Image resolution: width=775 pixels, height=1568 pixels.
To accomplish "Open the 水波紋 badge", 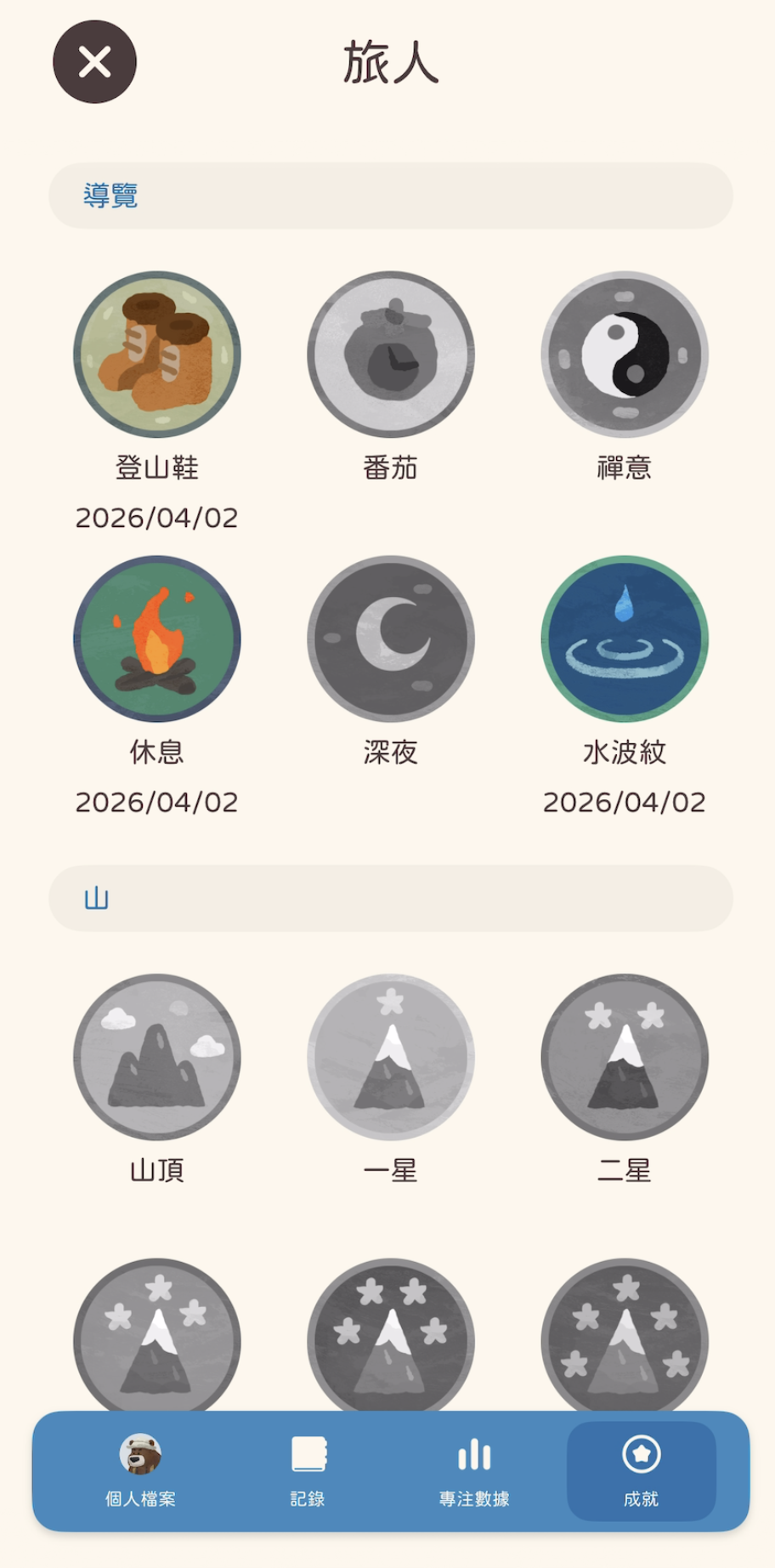I will tap(625, 639).
